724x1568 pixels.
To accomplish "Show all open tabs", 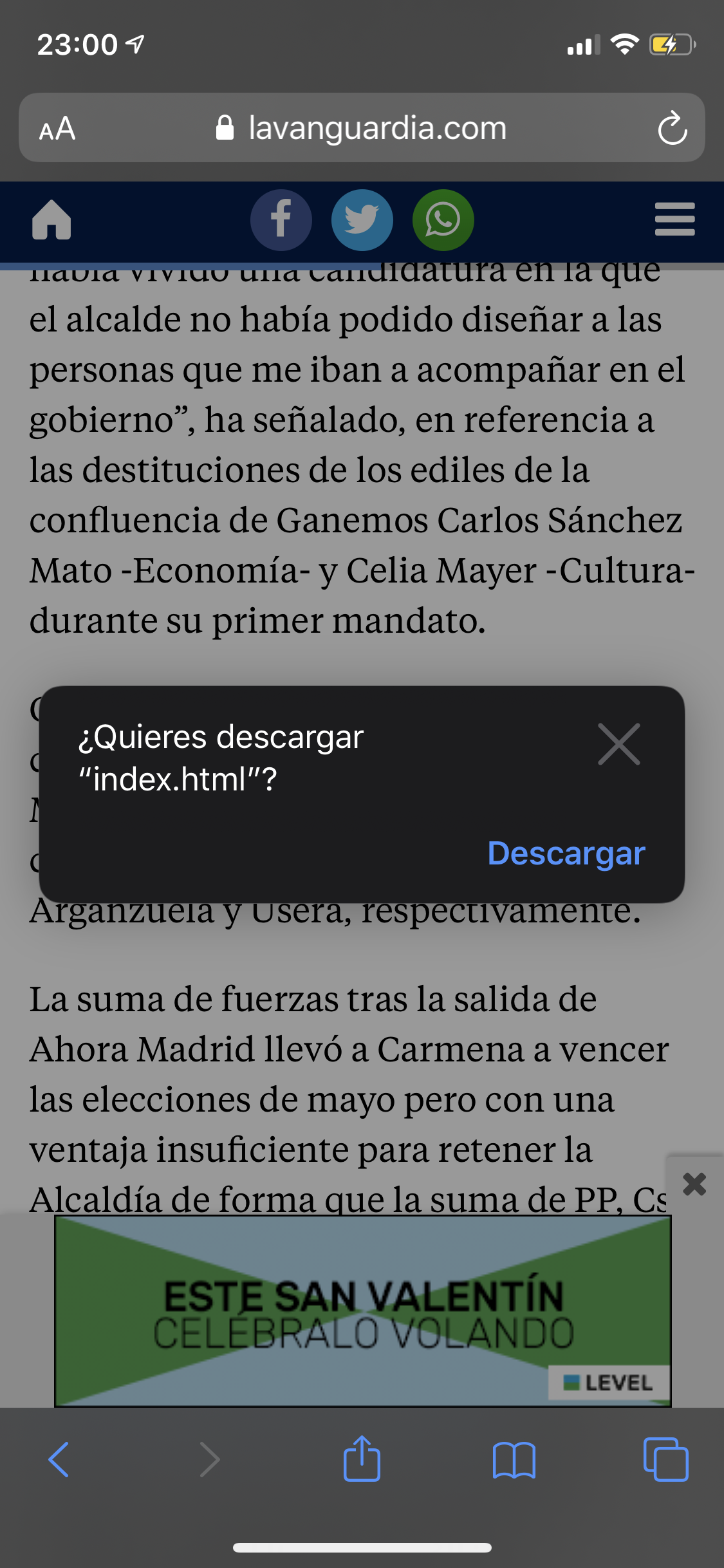I will pyautogui.click(x=665, y=1459).
